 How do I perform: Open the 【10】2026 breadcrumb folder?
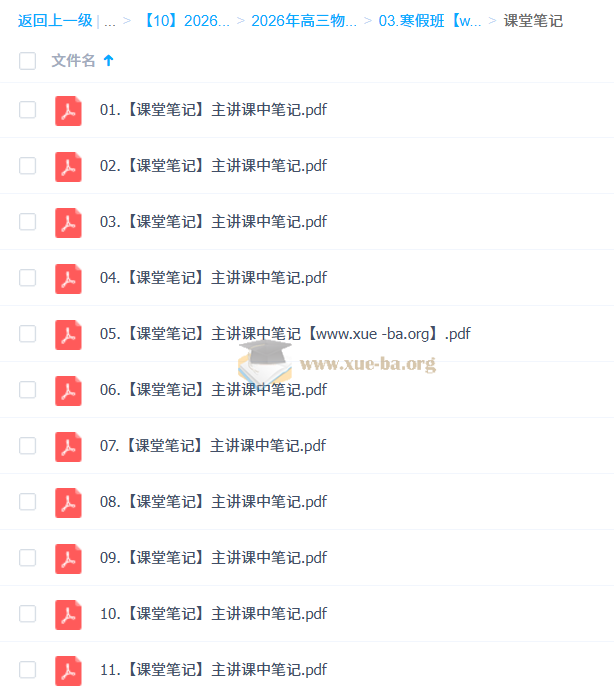tap(187, 20)
